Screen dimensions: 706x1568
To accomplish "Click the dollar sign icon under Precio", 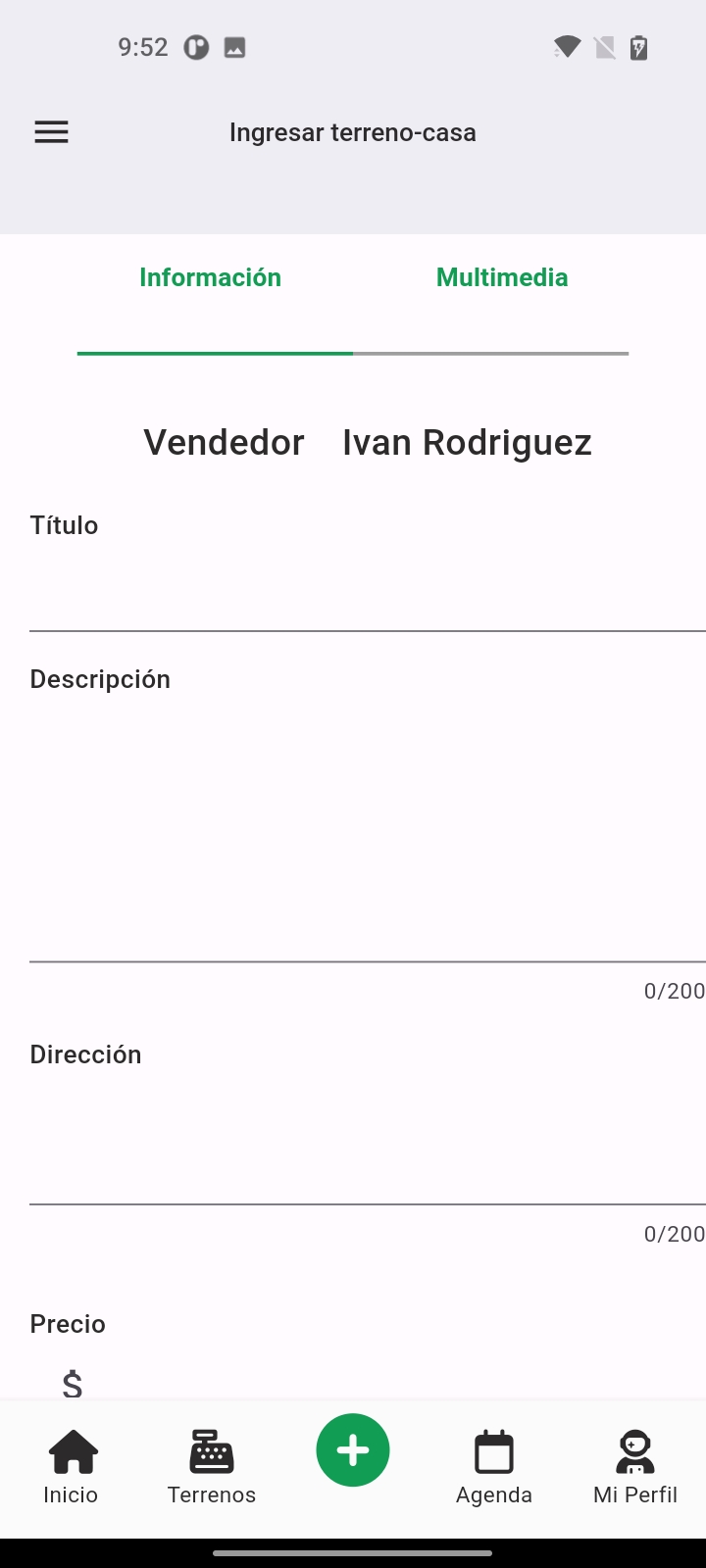I will coord(71,1382).
